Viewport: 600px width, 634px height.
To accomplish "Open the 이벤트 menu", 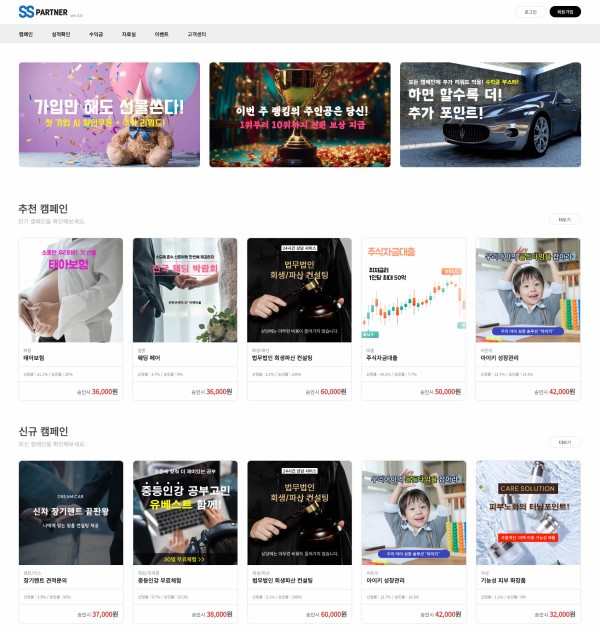I will pos(162,34).
